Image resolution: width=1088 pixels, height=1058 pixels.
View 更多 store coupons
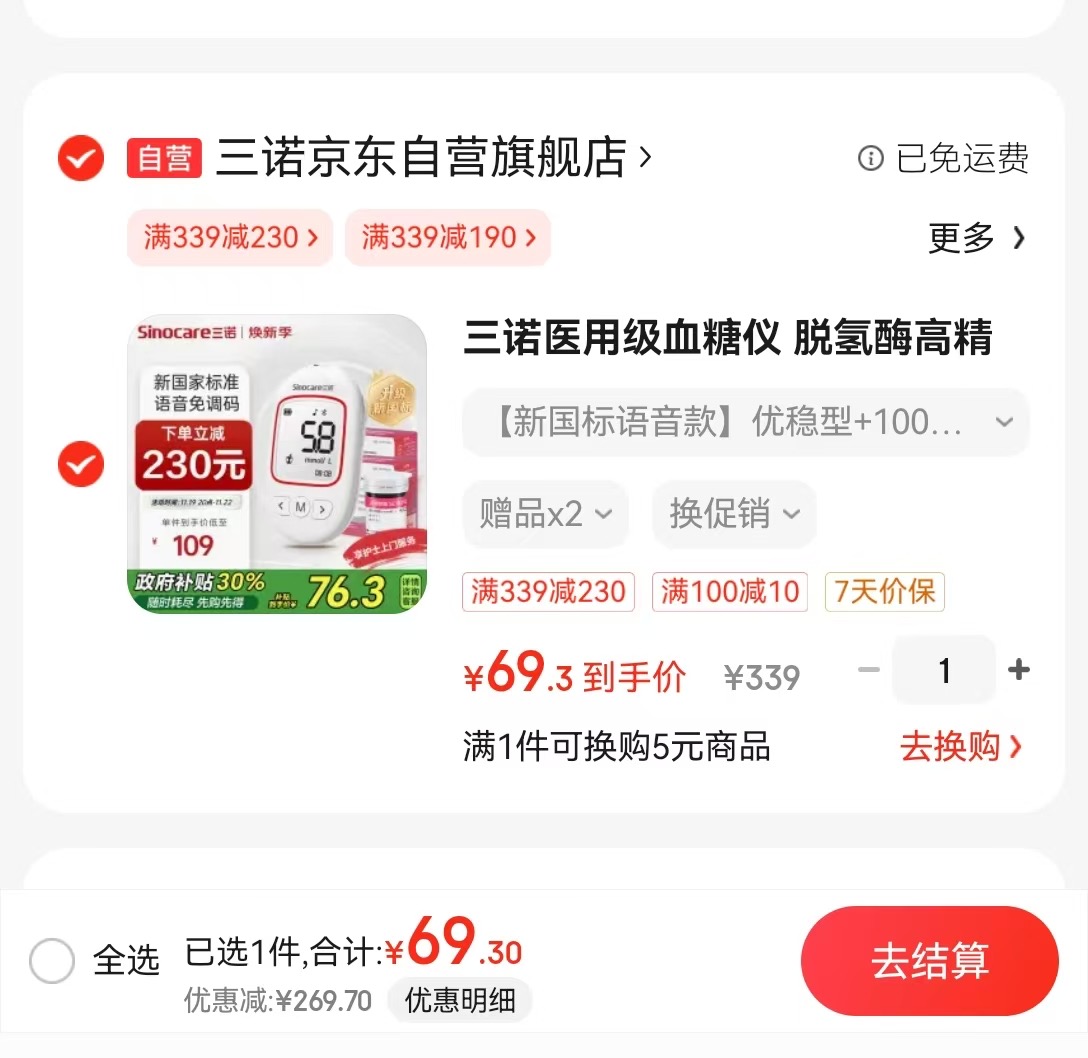pyautogui.click(x=976, y=238)
